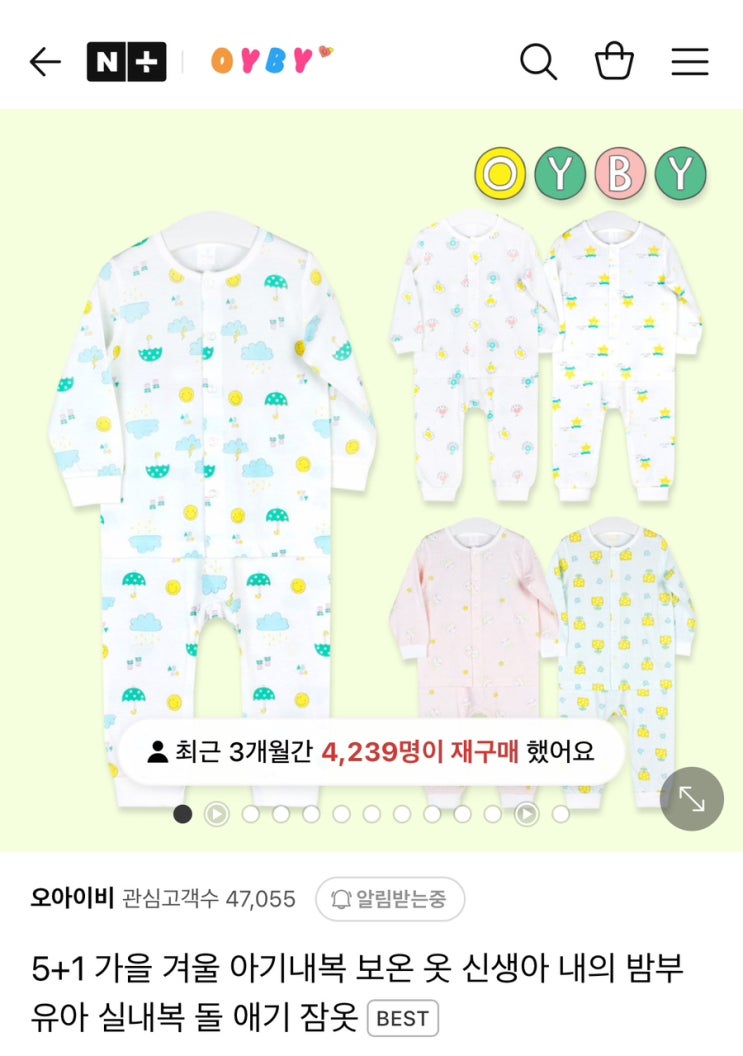Expand the product image to fullscreen
The height and width of the screenshot is (1056, 743).
692,799
